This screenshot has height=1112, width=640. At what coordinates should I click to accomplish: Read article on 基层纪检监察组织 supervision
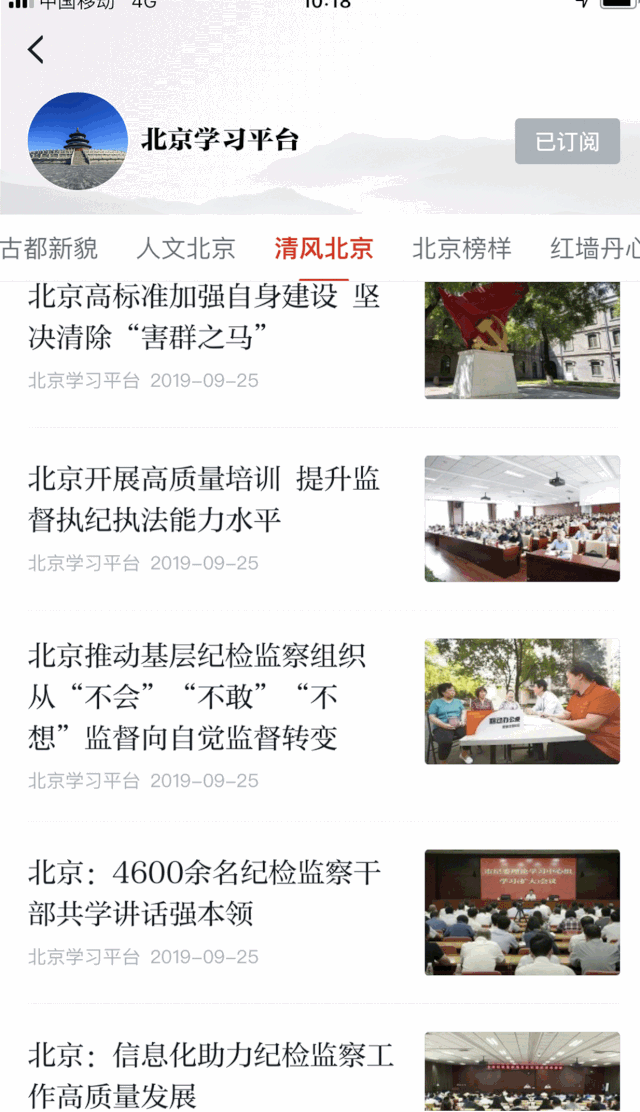324,713
